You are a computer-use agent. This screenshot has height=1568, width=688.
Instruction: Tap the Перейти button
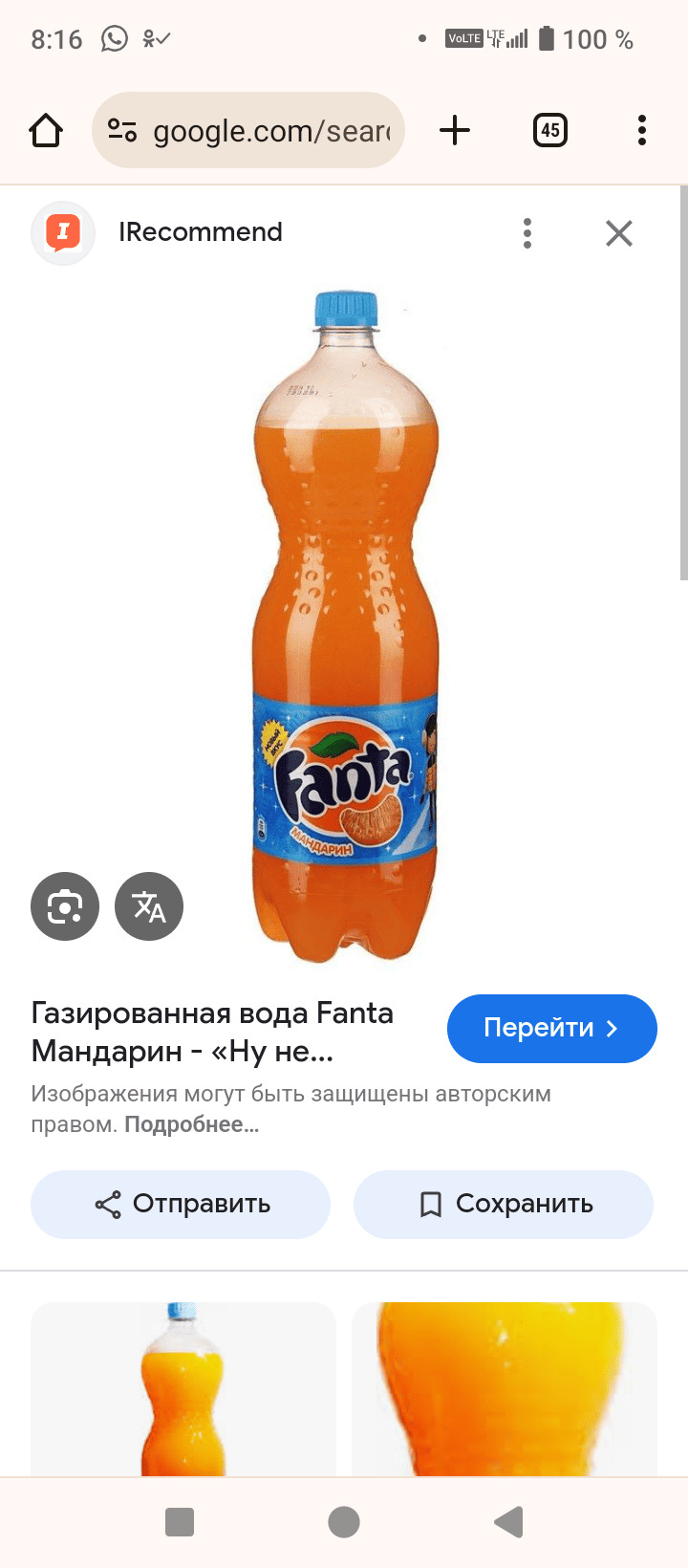tap(551, 1029)
